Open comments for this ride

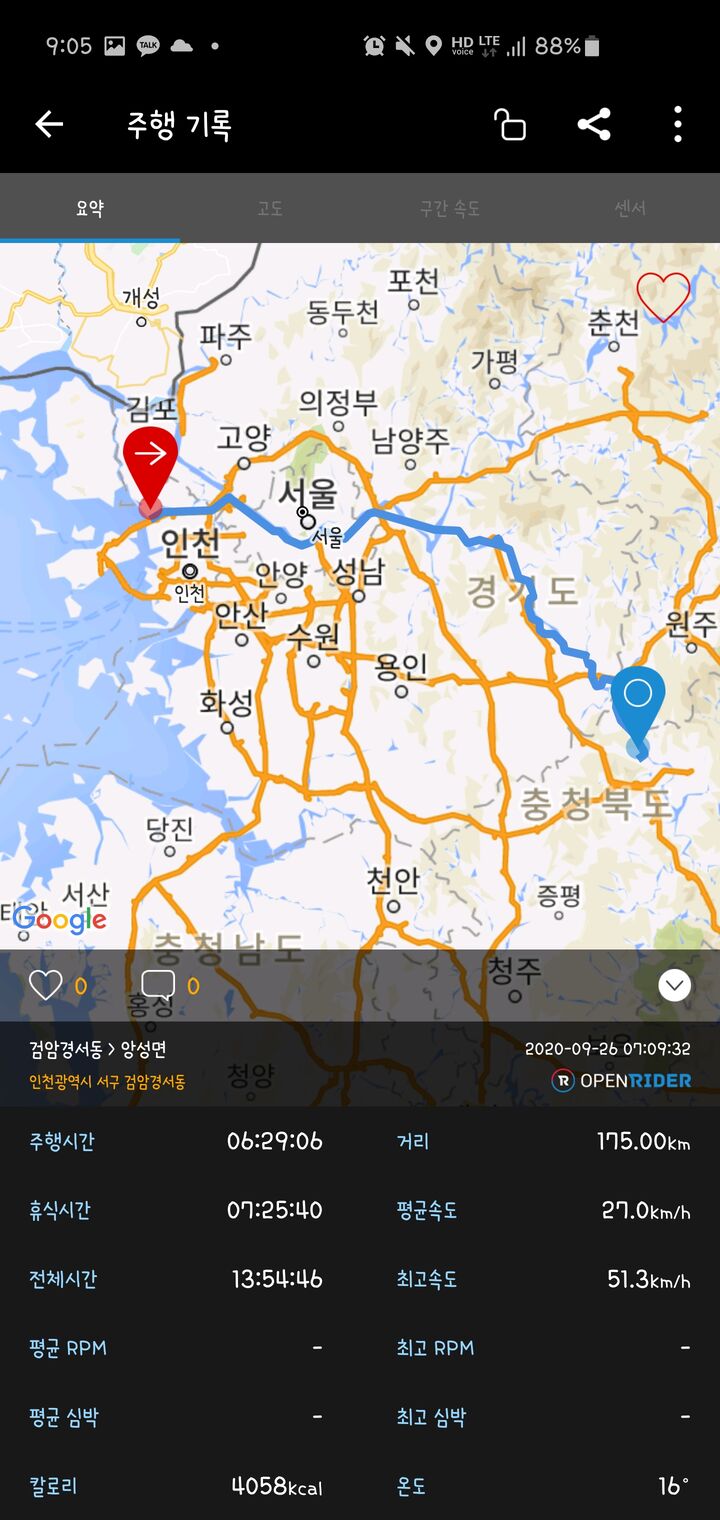click(158, 986)
